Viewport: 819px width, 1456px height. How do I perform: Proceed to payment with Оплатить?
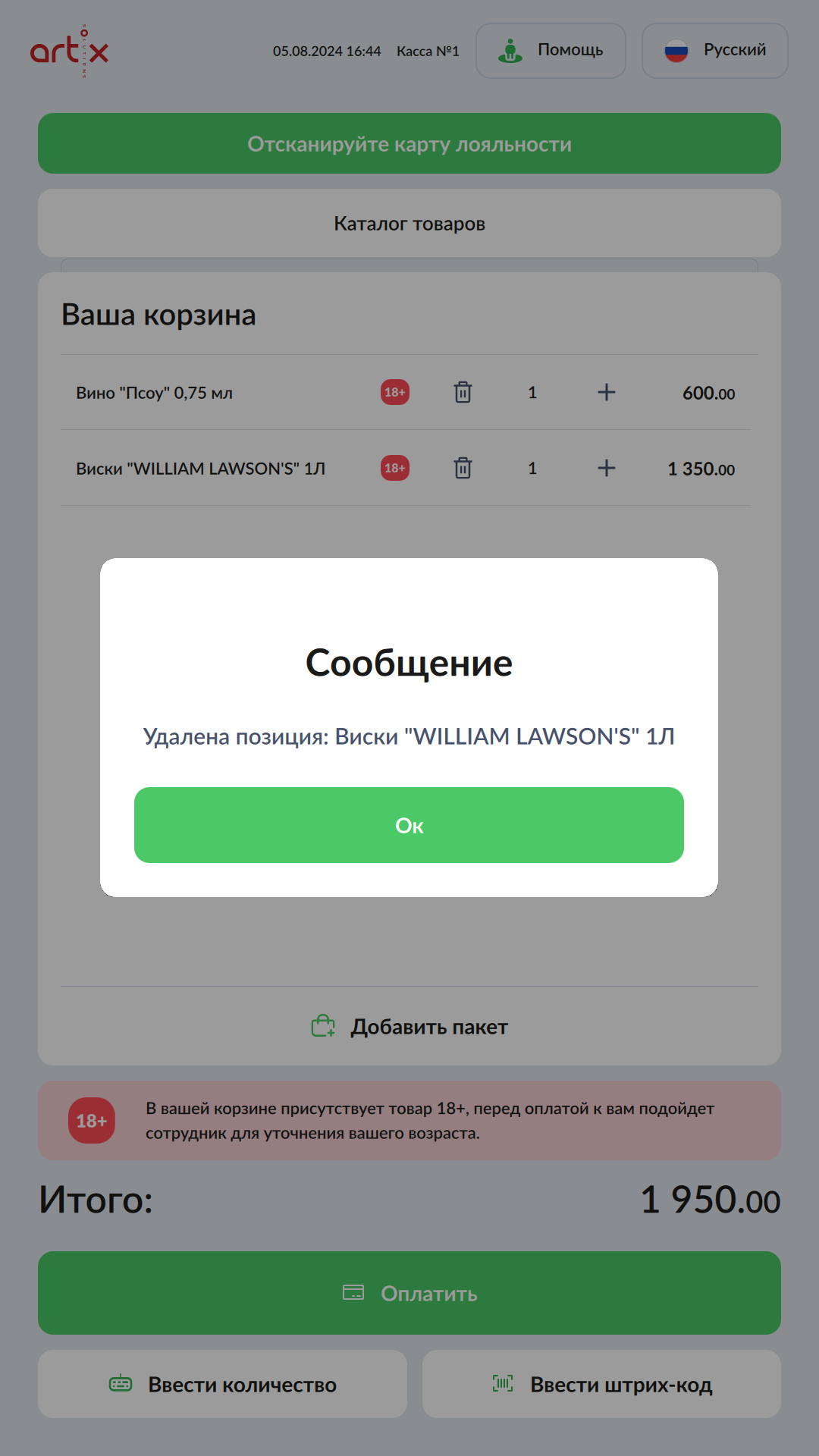409,1293
